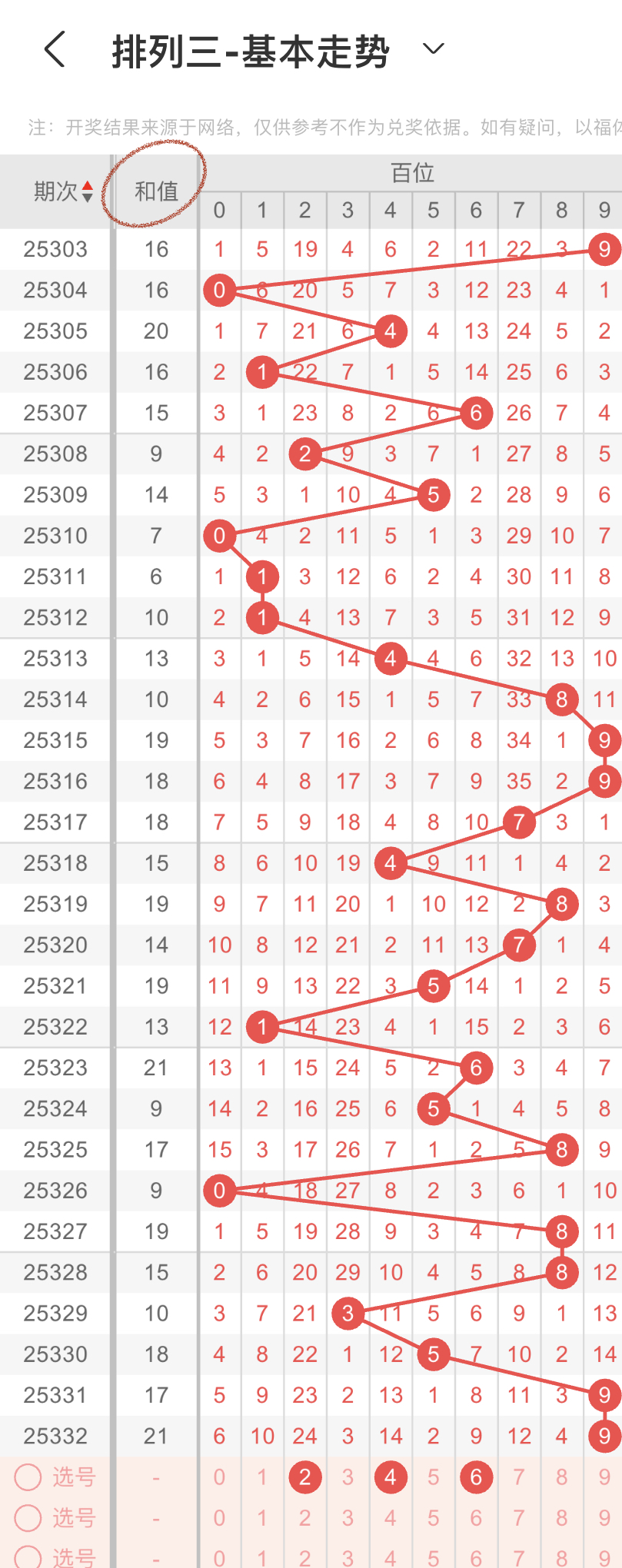Pick number 7 in the first 选号 row

(519, 1477)
